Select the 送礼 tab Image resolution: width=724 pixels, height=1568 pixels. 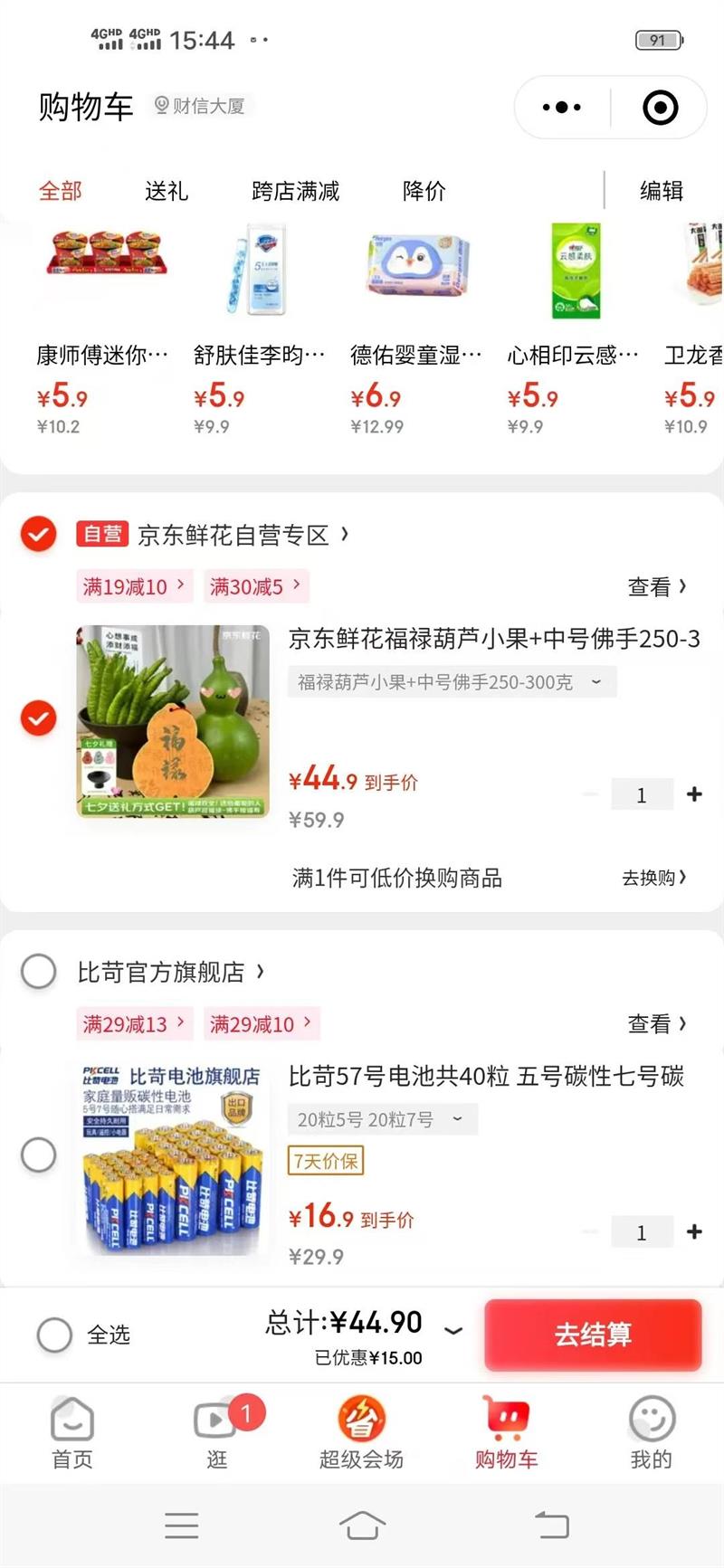point(167,191)
